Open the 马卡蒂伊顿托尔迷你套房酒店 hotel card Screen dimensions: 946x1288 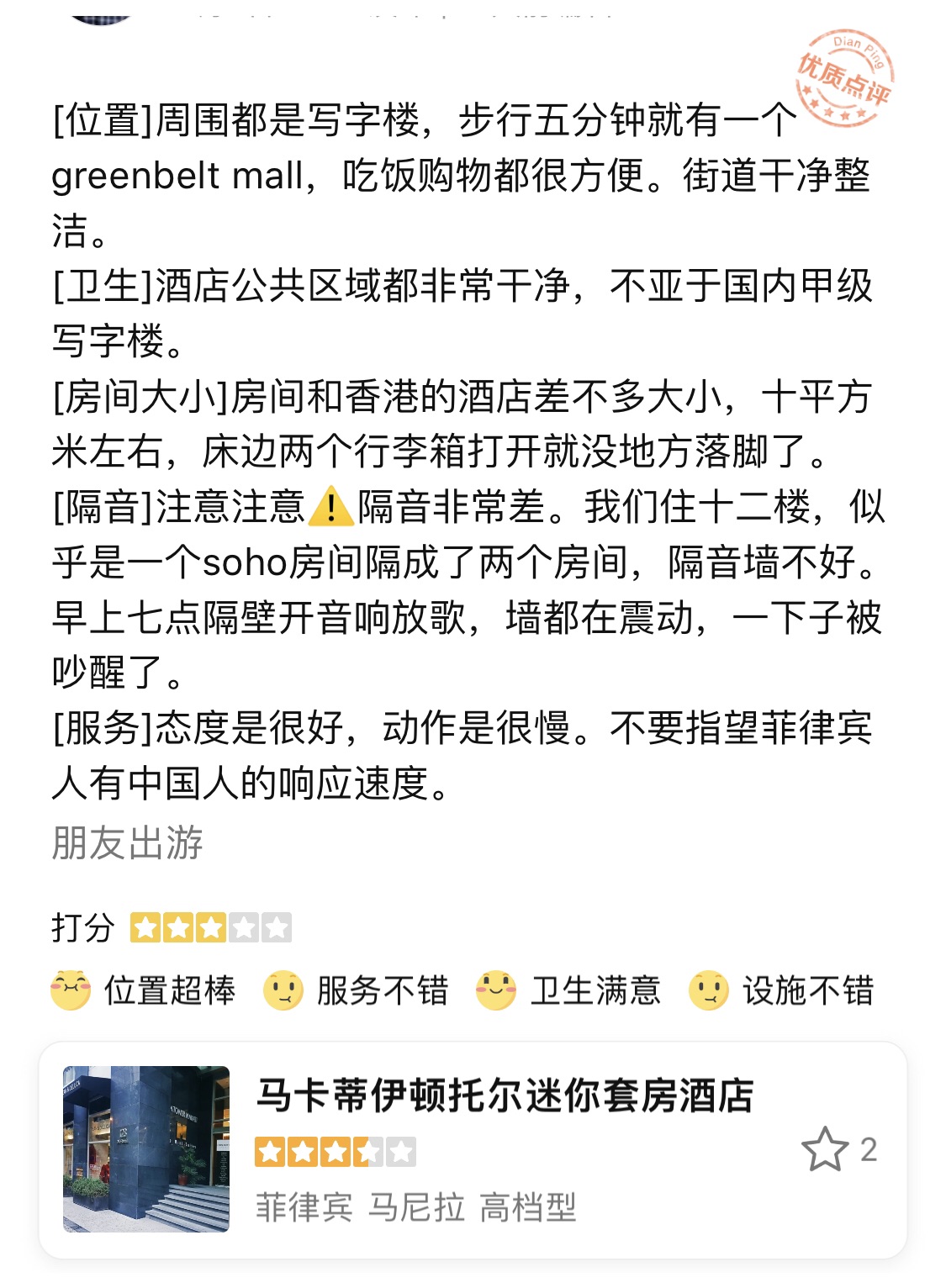[505, 1095]
